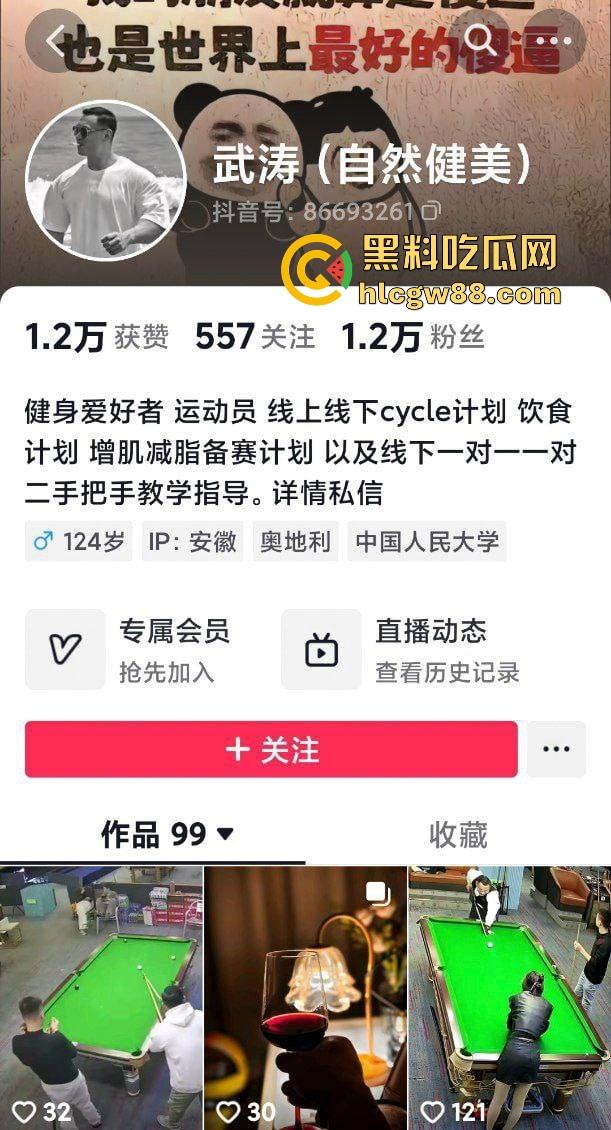Screen dimensions: 611x1130
Task: Copy the Douyin ID 86693261
Action: point(431,211)
